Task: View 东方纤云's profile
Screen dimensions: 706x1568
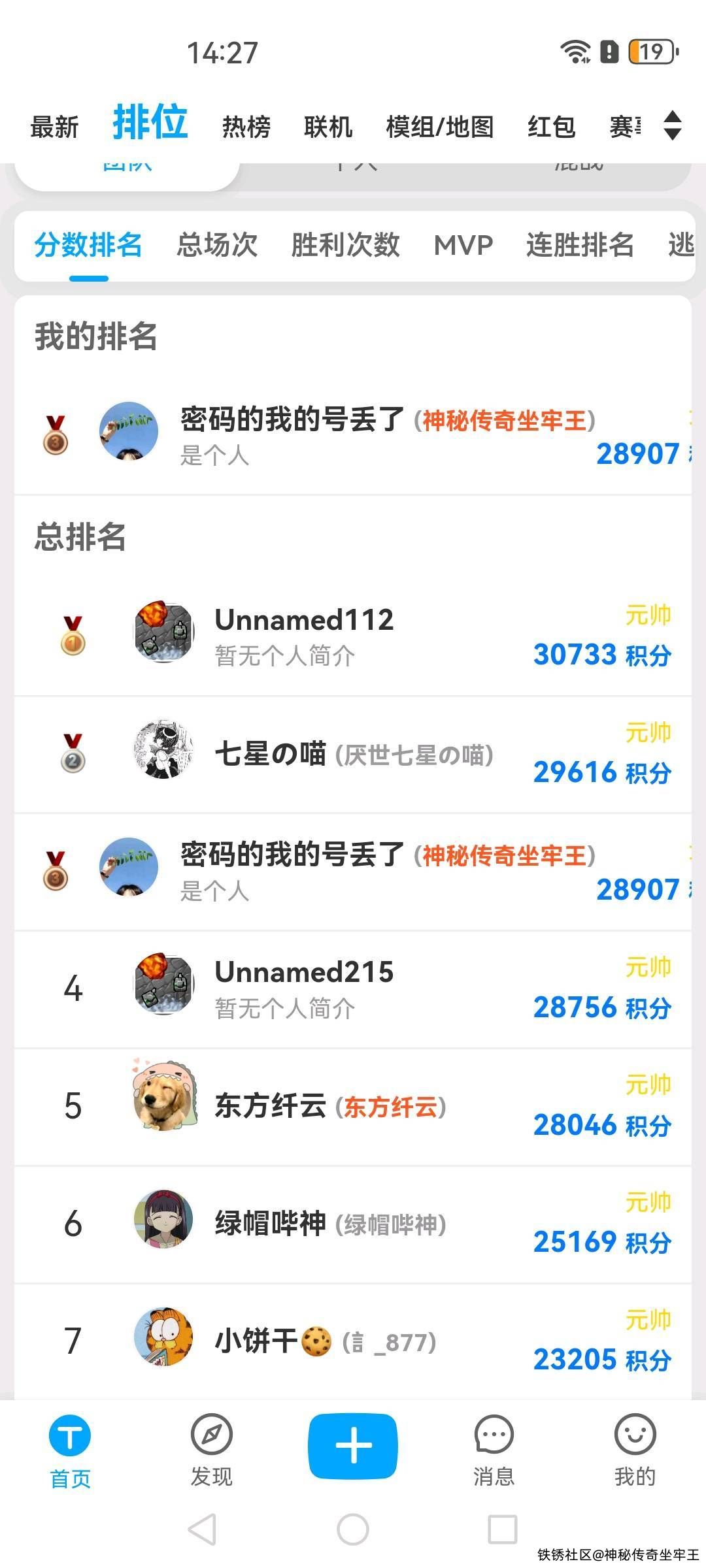Action: pyautogui.click(x=353, y=1107)
